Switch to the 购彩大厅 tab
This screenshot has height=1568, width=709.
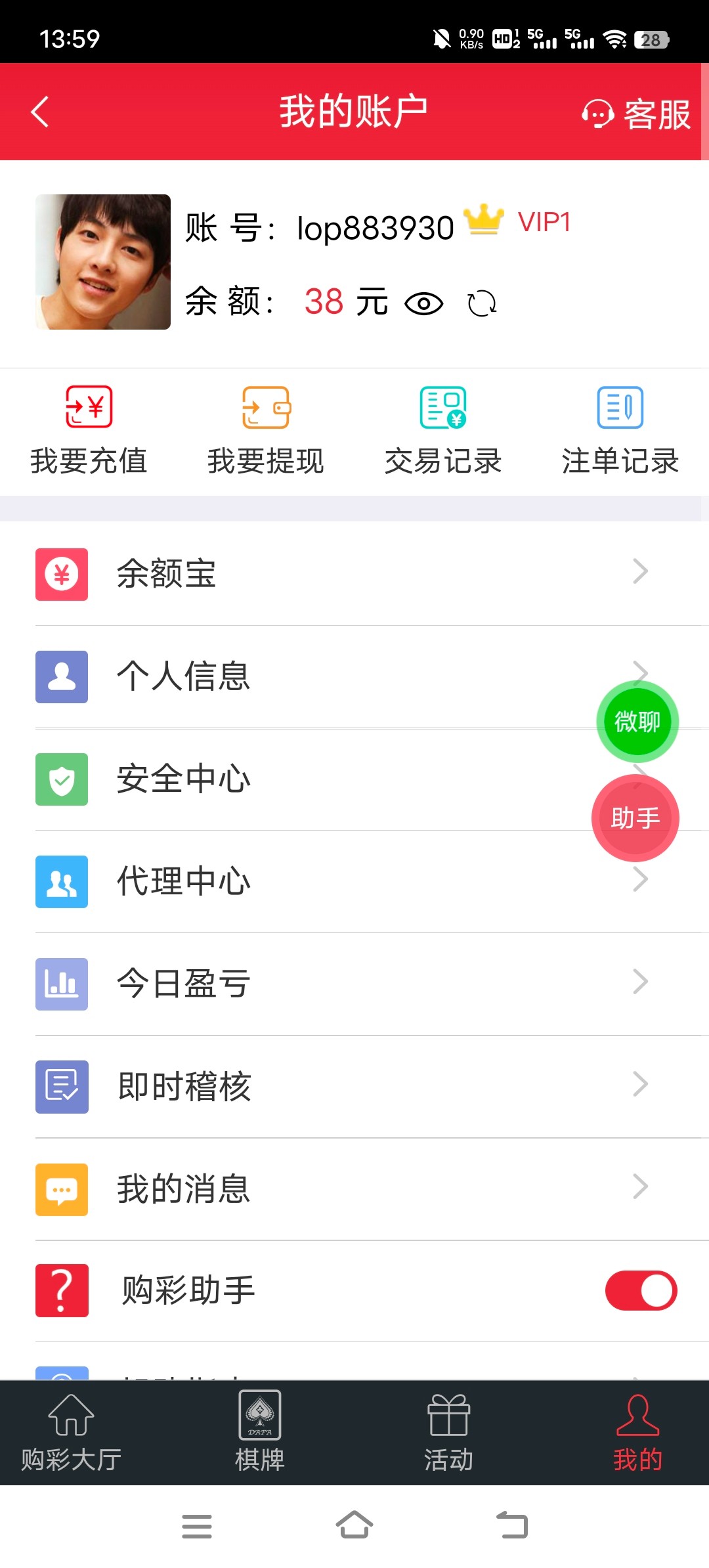pos(71,1431)
